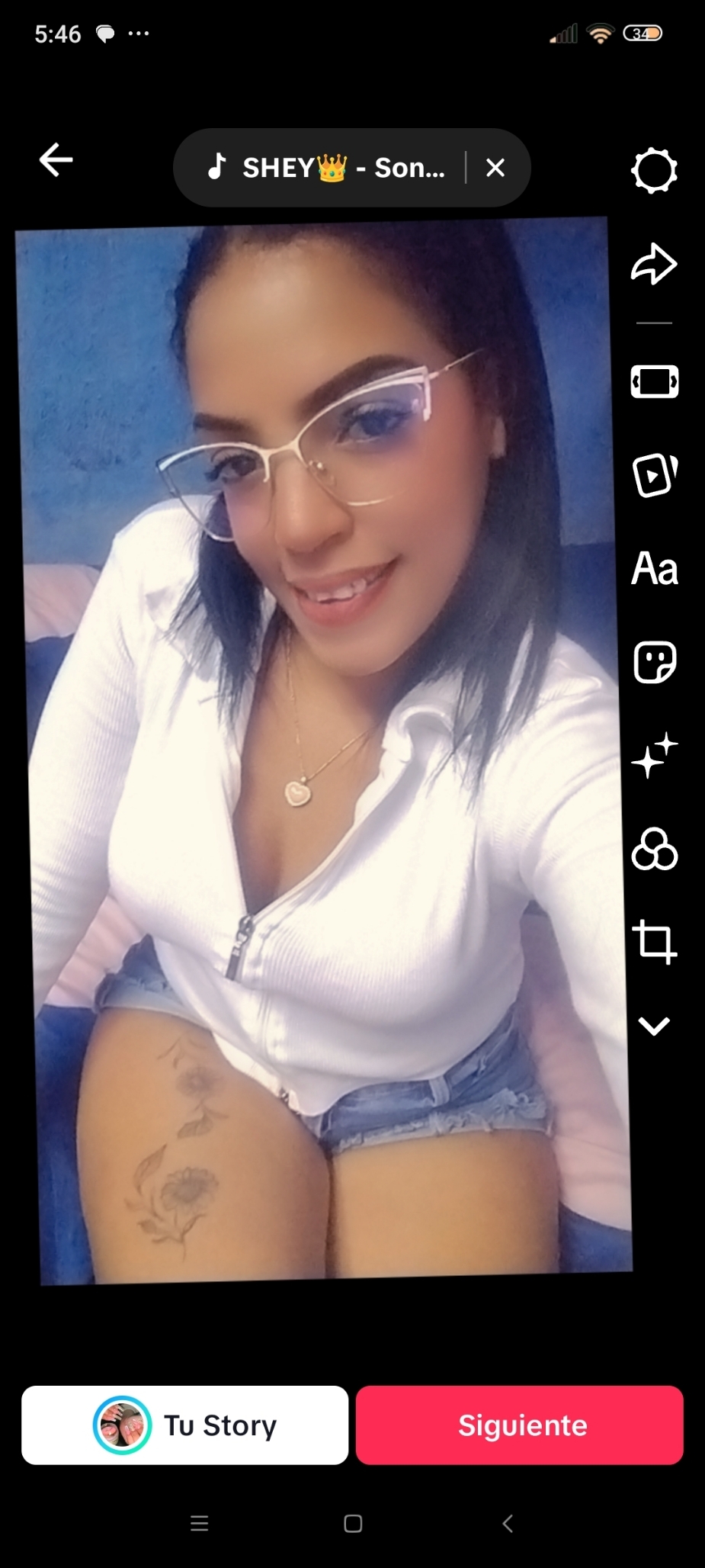The image size is (705, 1568).
Task: Open the crop tool
Action: 655,942
